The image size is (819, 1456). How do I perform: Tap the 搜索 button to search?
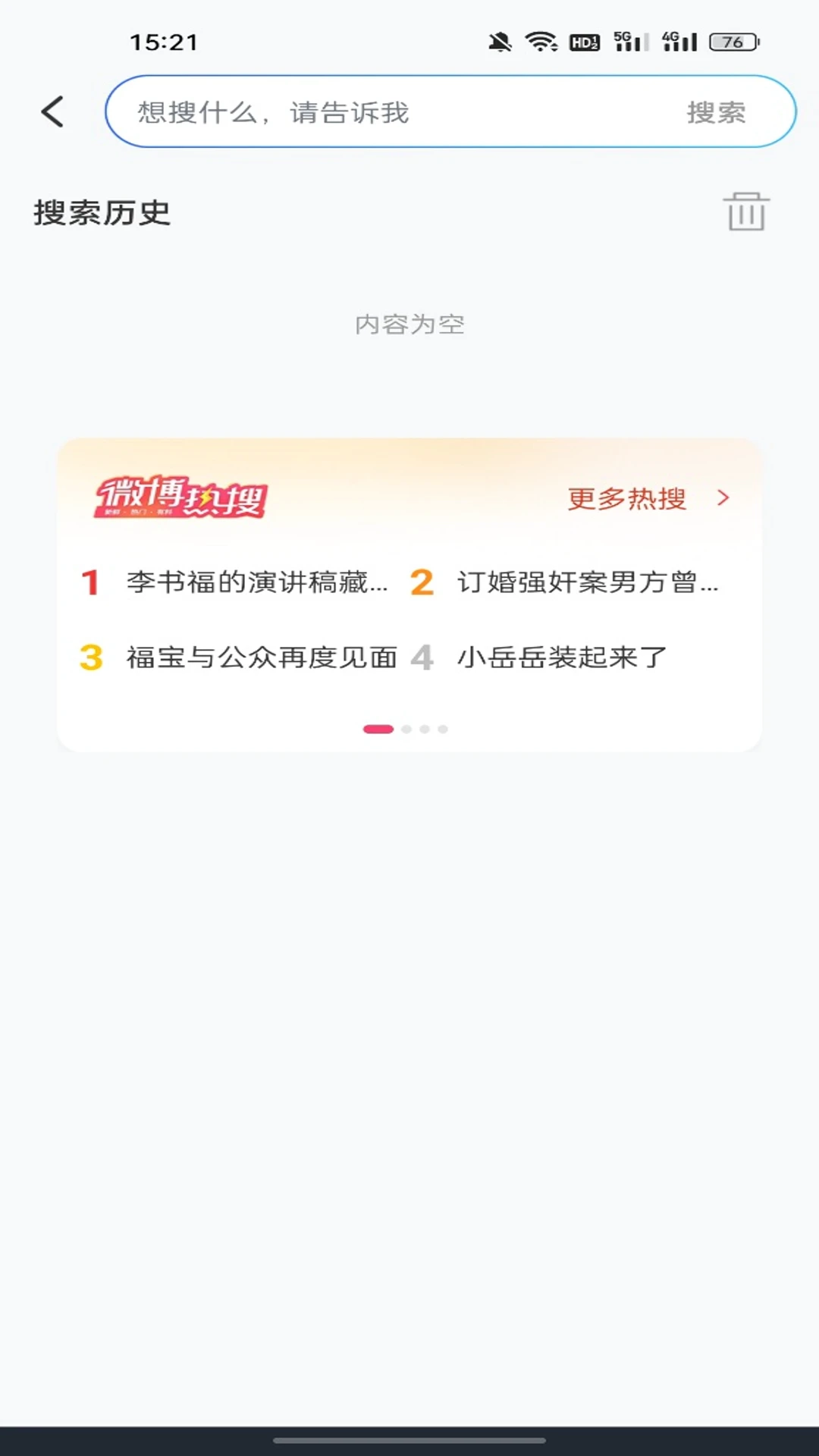click(716, 113)
